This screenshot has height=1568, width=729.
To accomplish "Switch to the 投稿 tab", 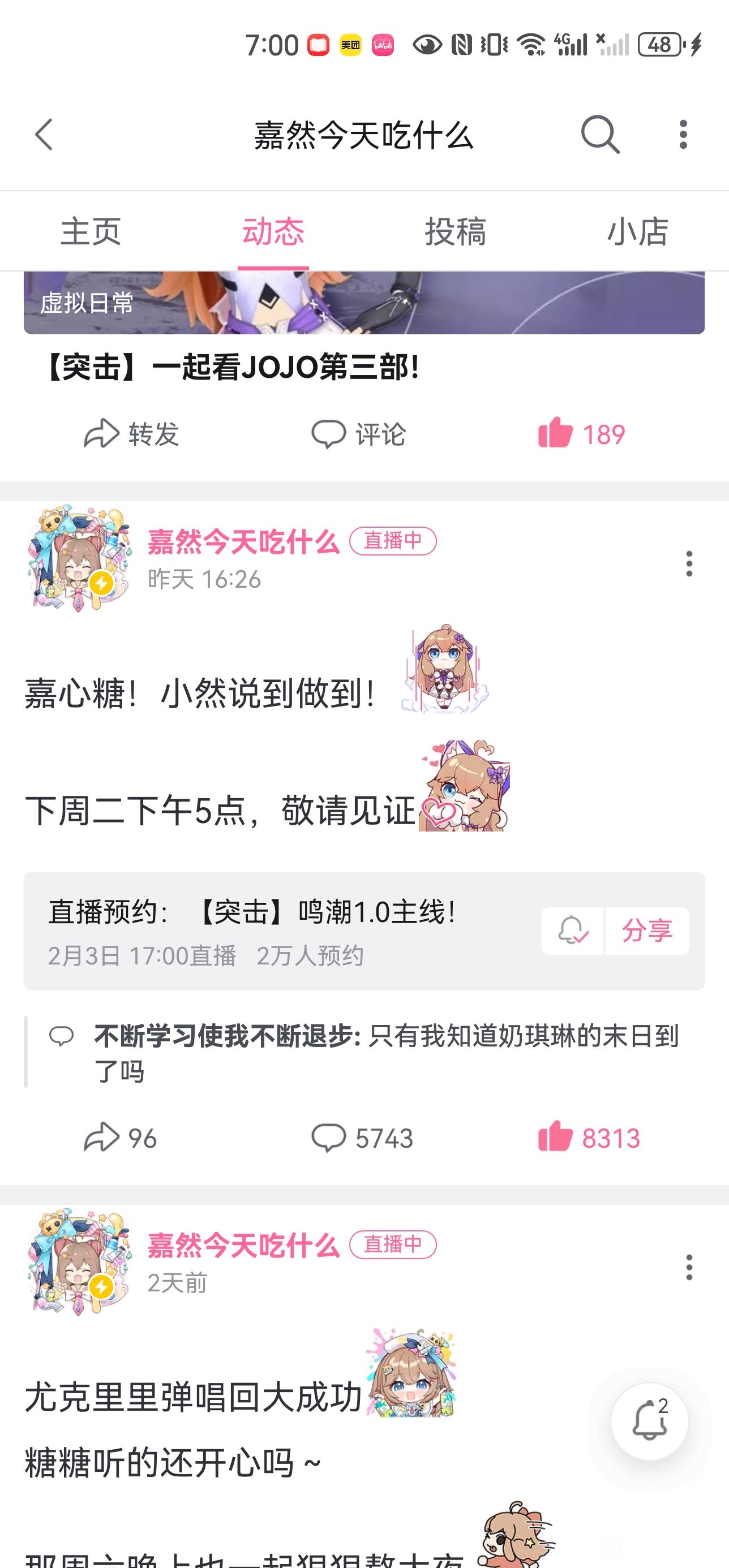I will click(x=455, y=232).
